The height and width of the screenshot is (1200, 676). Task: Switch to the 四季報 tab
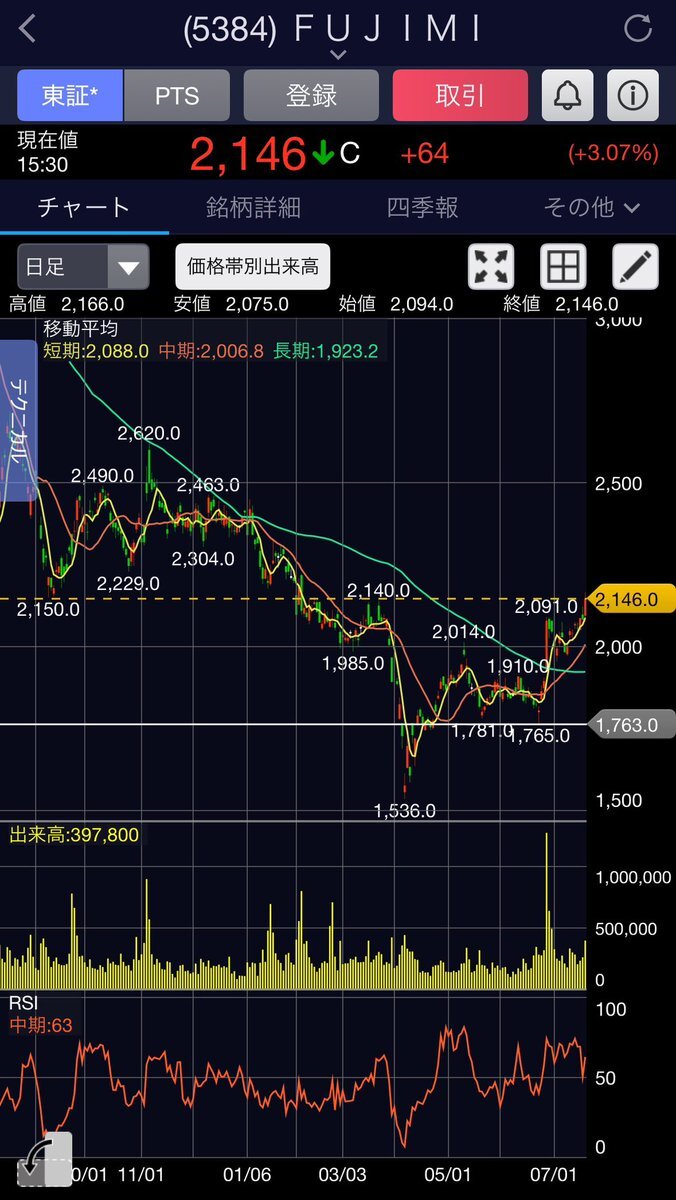coord(422,207)
